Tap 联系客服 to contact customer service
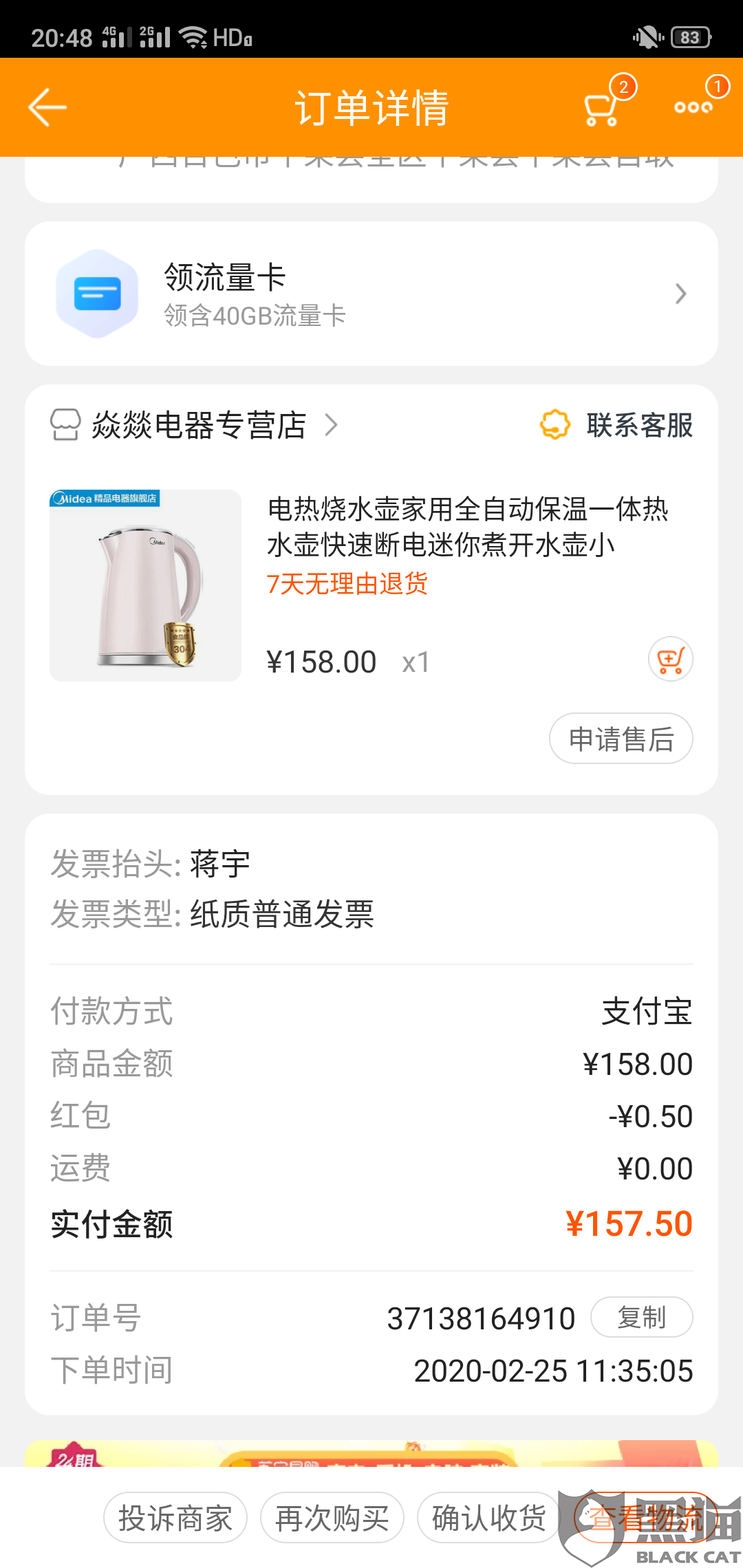 [x=618, y=425]
